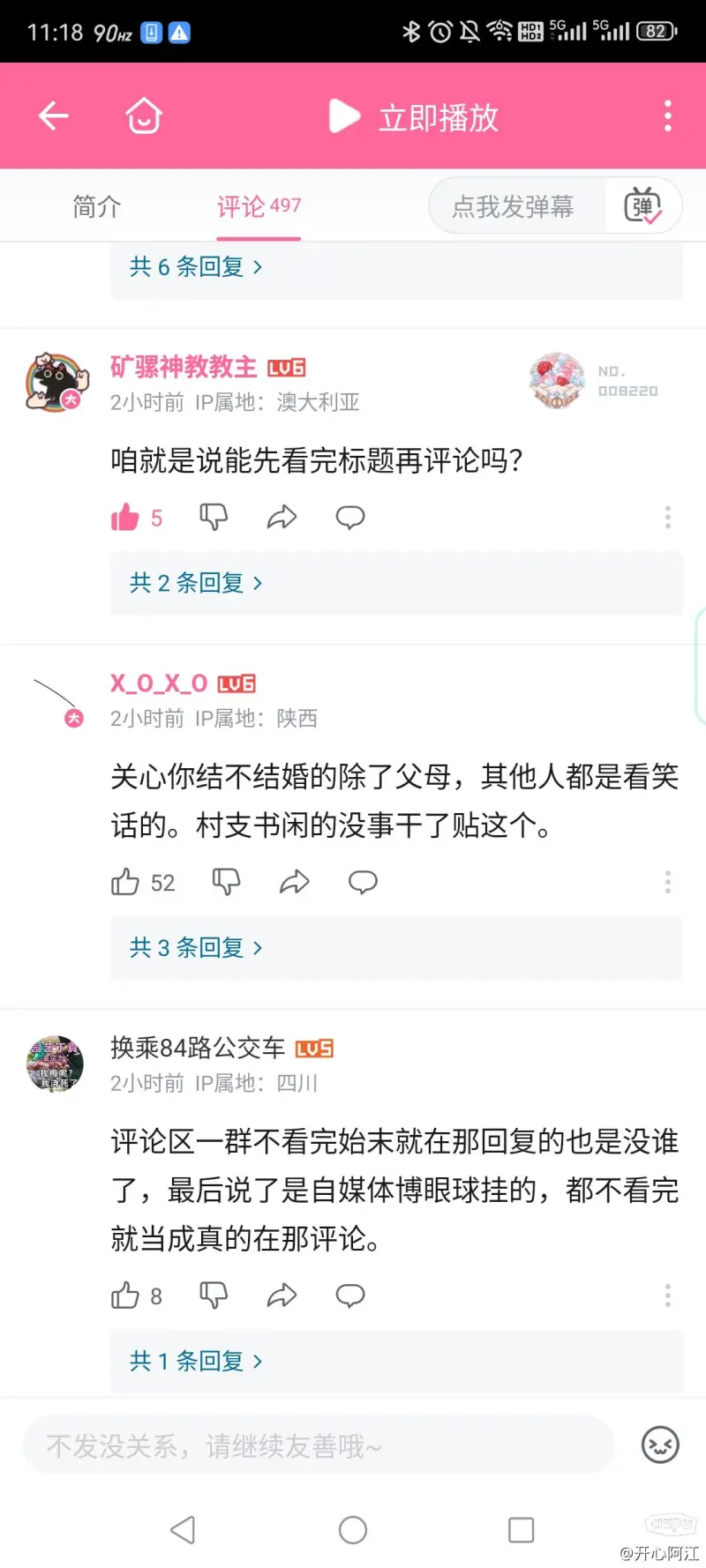Open the emoji picker beside the comment box
This screenshot has width=706, height=1568.
point(660,1445)
